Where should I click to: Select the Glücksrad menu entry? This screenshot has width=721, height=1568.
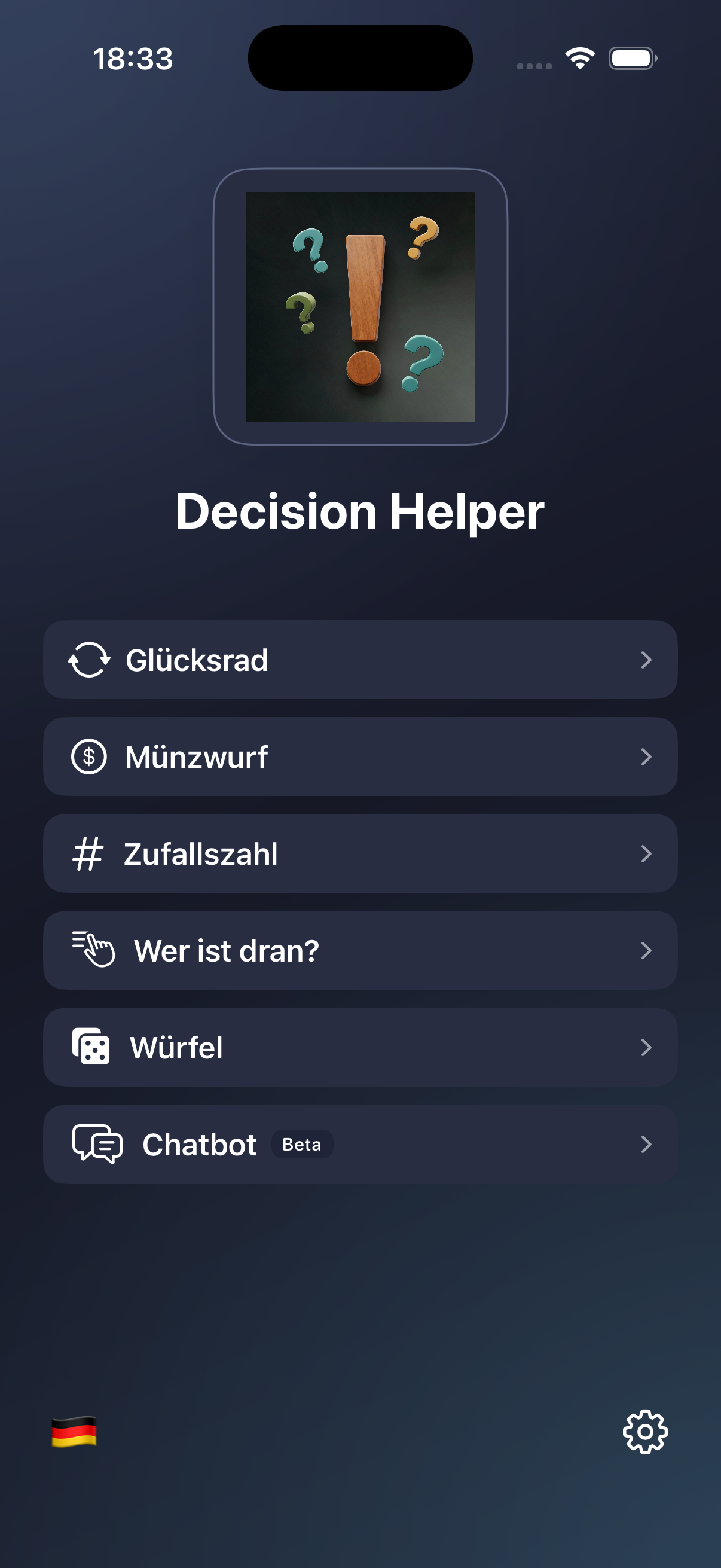click(360, 659)
